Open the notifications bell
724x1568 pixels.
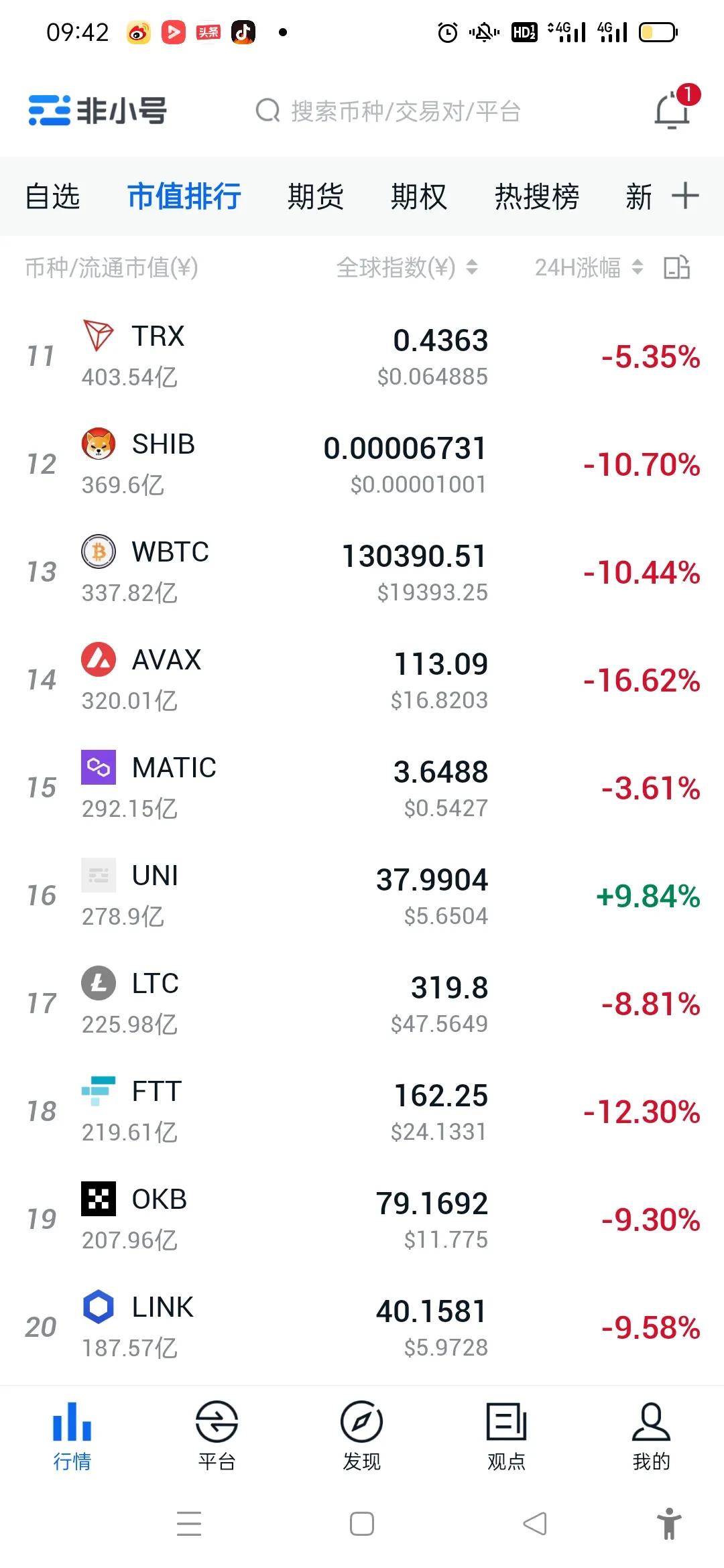pyautogui.click(x=673, y=111)
